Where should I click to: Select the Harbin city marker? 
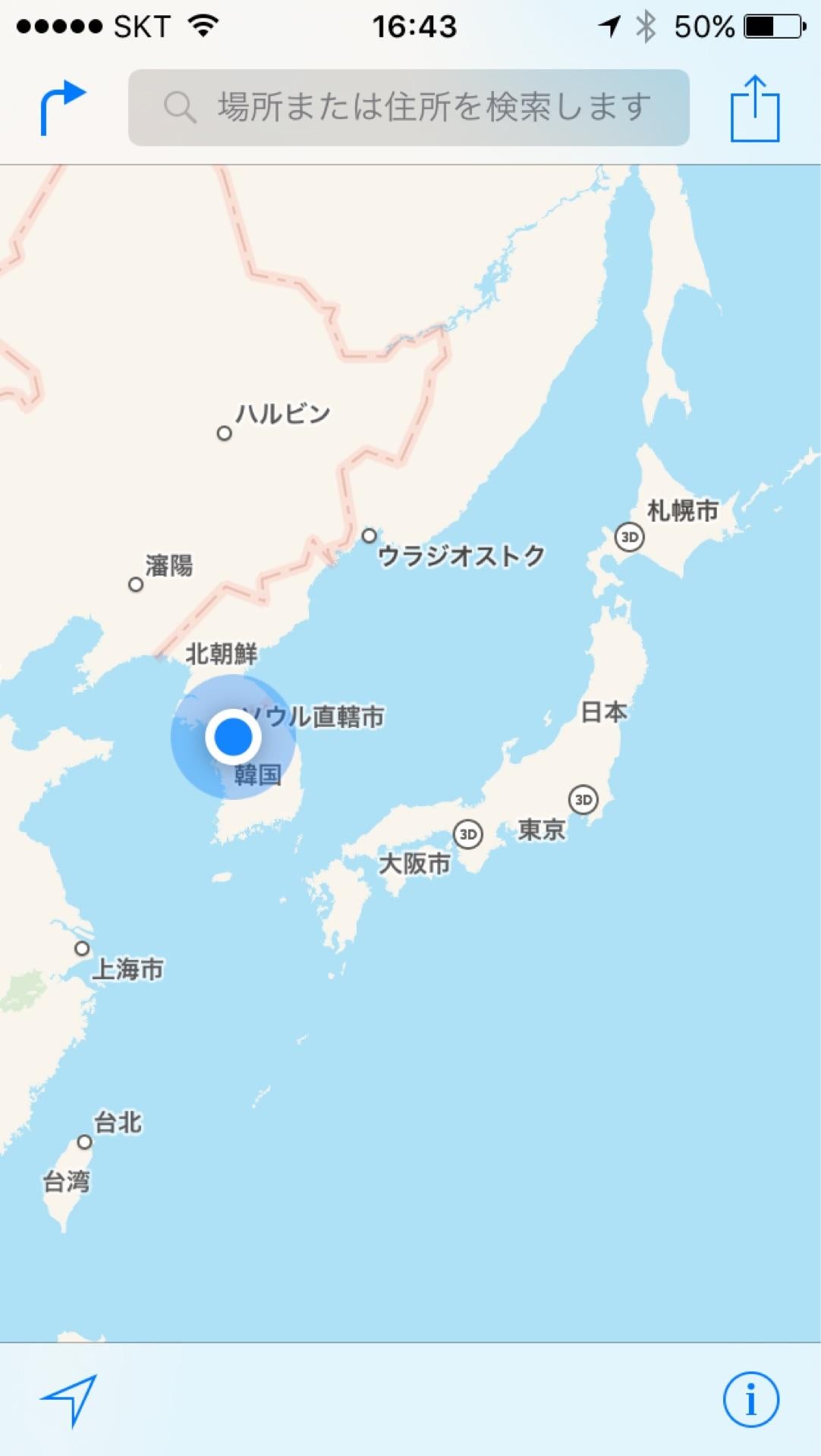pyautogui.click(x=223, y=434)
